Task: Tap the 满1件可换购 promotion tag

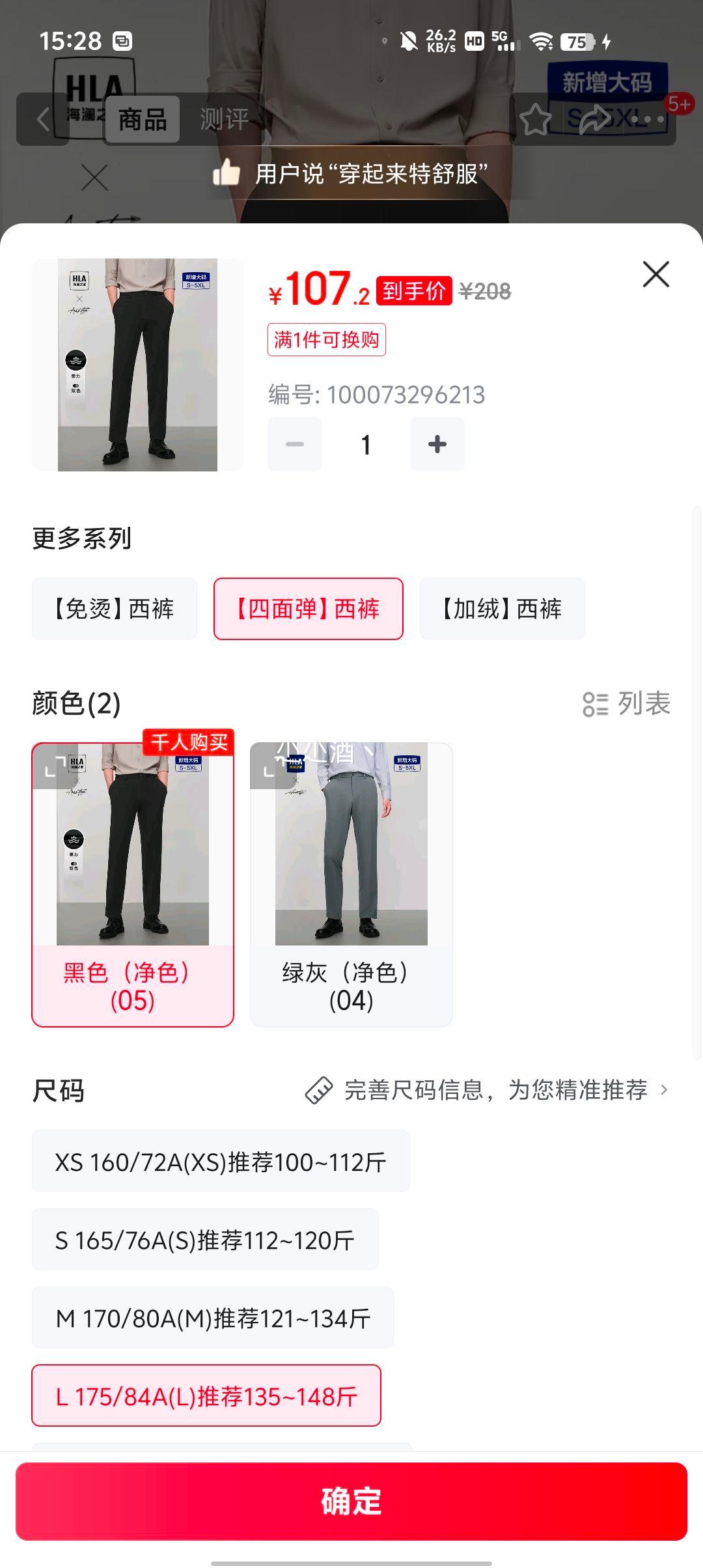Action: click(326, 340)
